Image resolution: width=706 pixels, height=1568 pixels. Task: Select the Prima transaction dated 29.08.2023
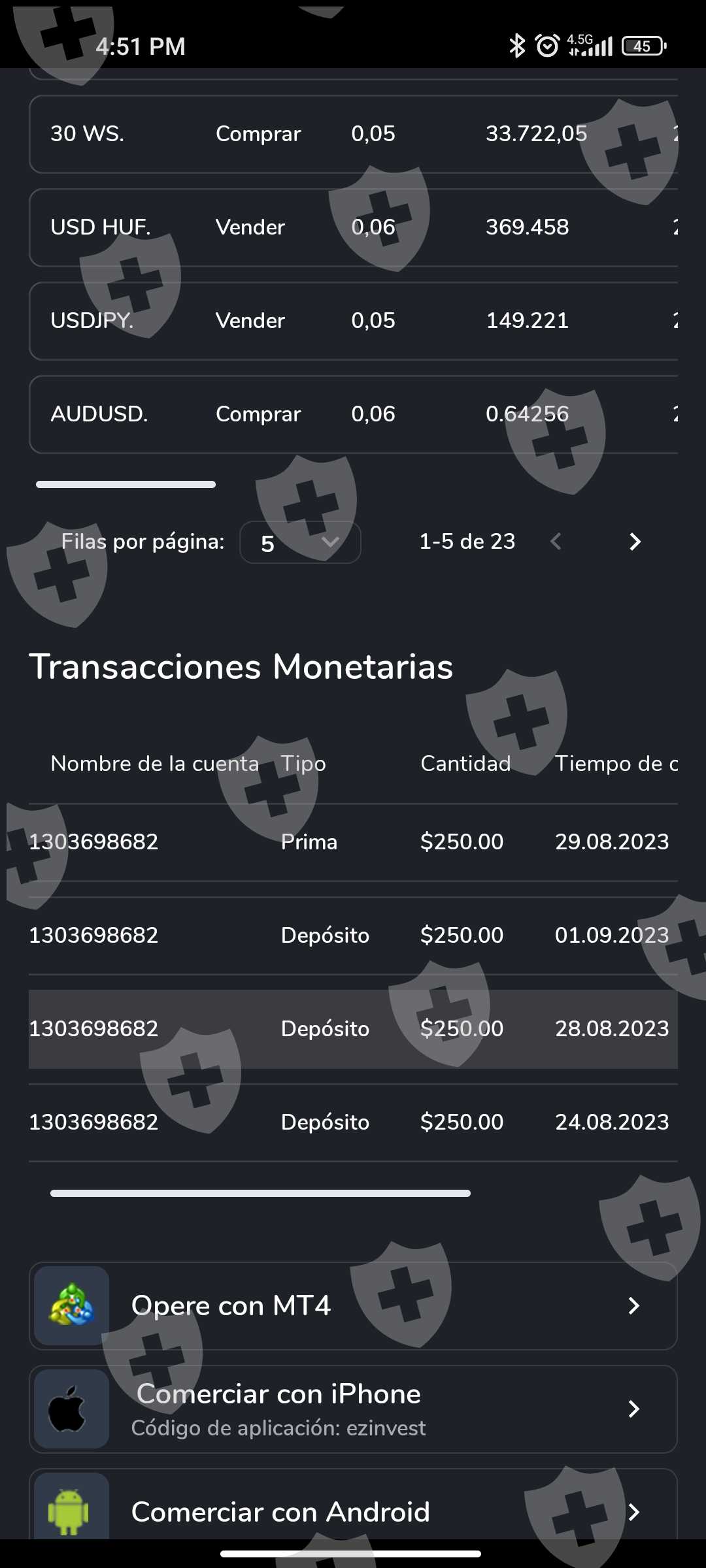[353, 842]
